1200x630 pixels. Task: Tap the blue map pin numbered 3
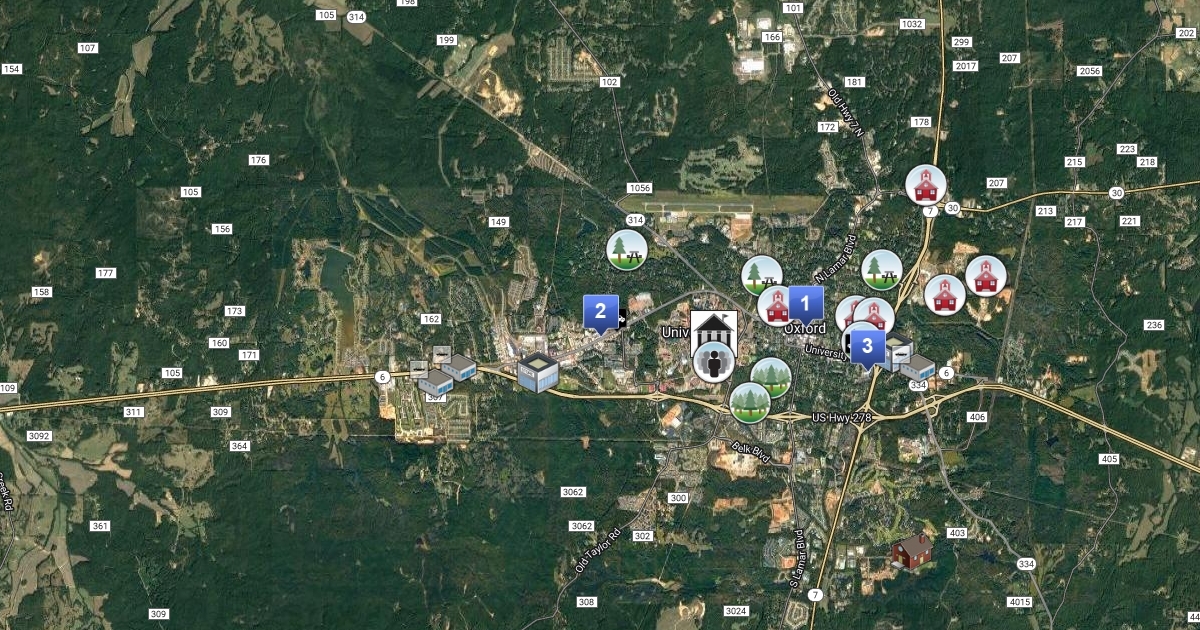[867, 347]
